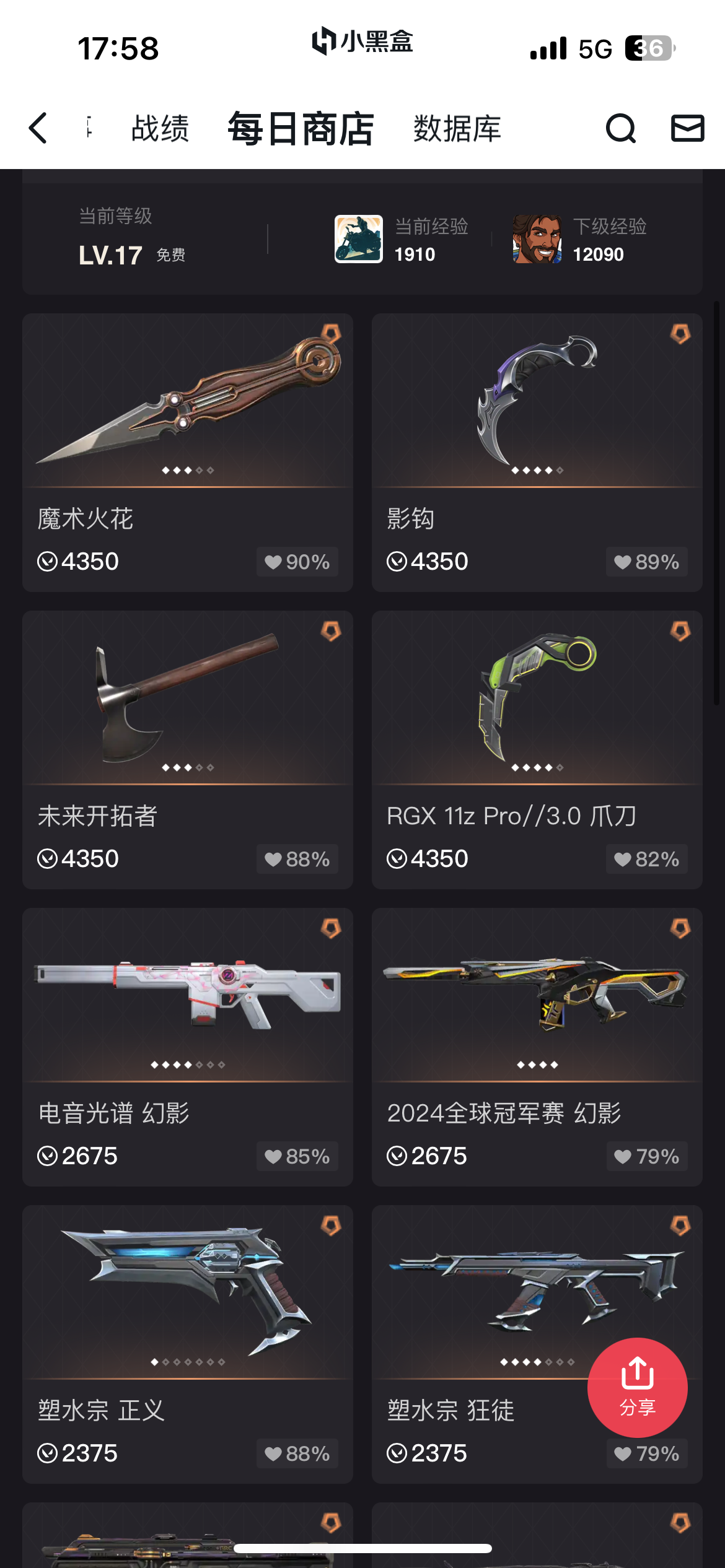Open the 魔术火花 knife skin card
This screenshot has width=725, height=1568.
coord(188,453)
